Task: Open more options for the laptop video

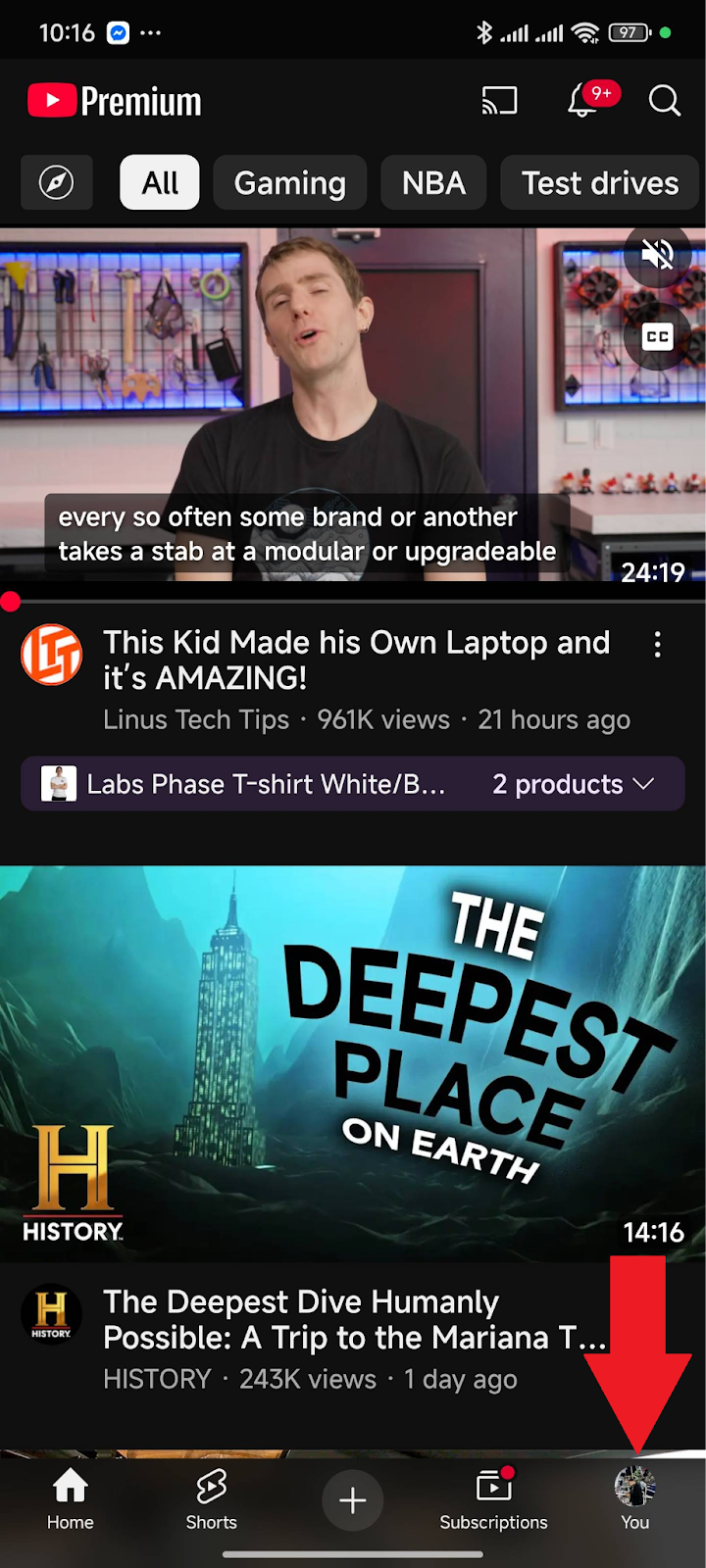Action: (657, 645)
